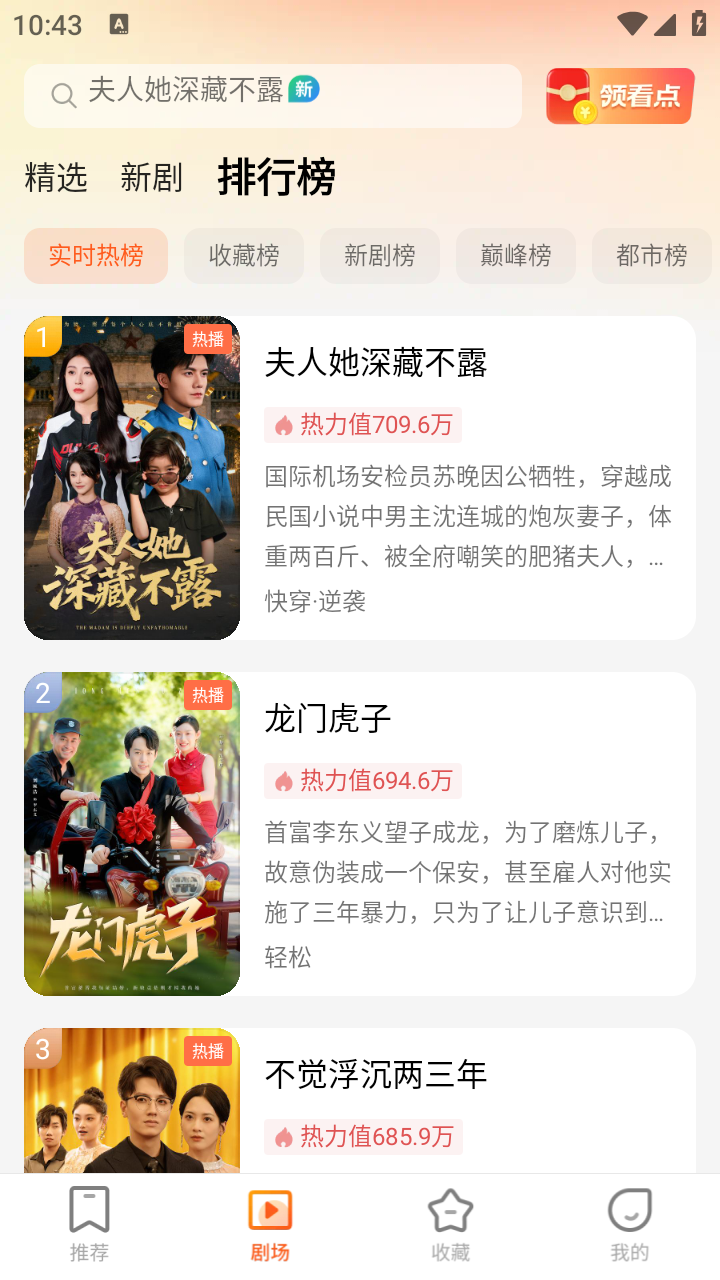Image resolution: width=720 pixels, height=1280 pixels.
Task: Show the 都市榜 ranking
Action: tap(652, 256)
